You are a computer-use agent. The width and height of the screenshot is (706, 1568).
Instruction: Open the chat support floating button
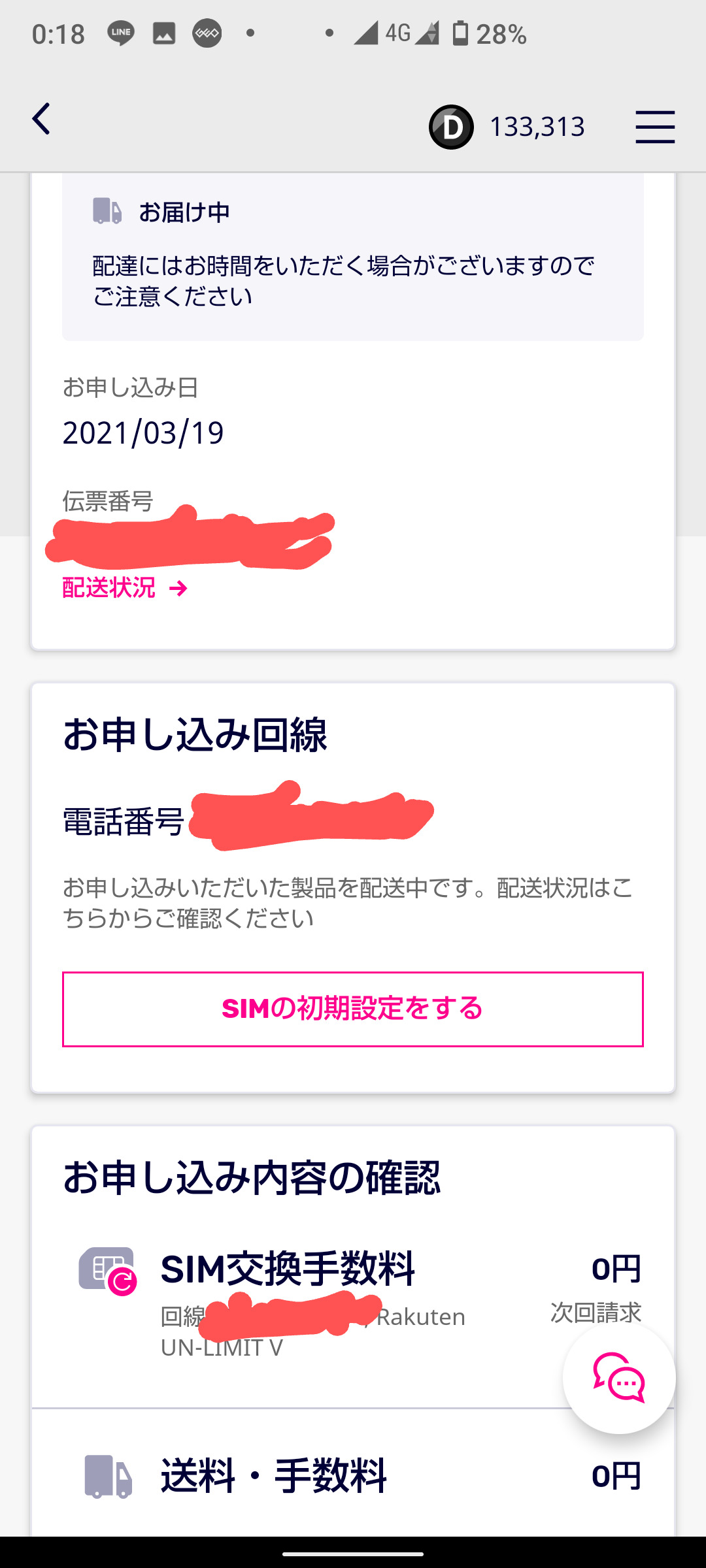tap(619, 1377)
